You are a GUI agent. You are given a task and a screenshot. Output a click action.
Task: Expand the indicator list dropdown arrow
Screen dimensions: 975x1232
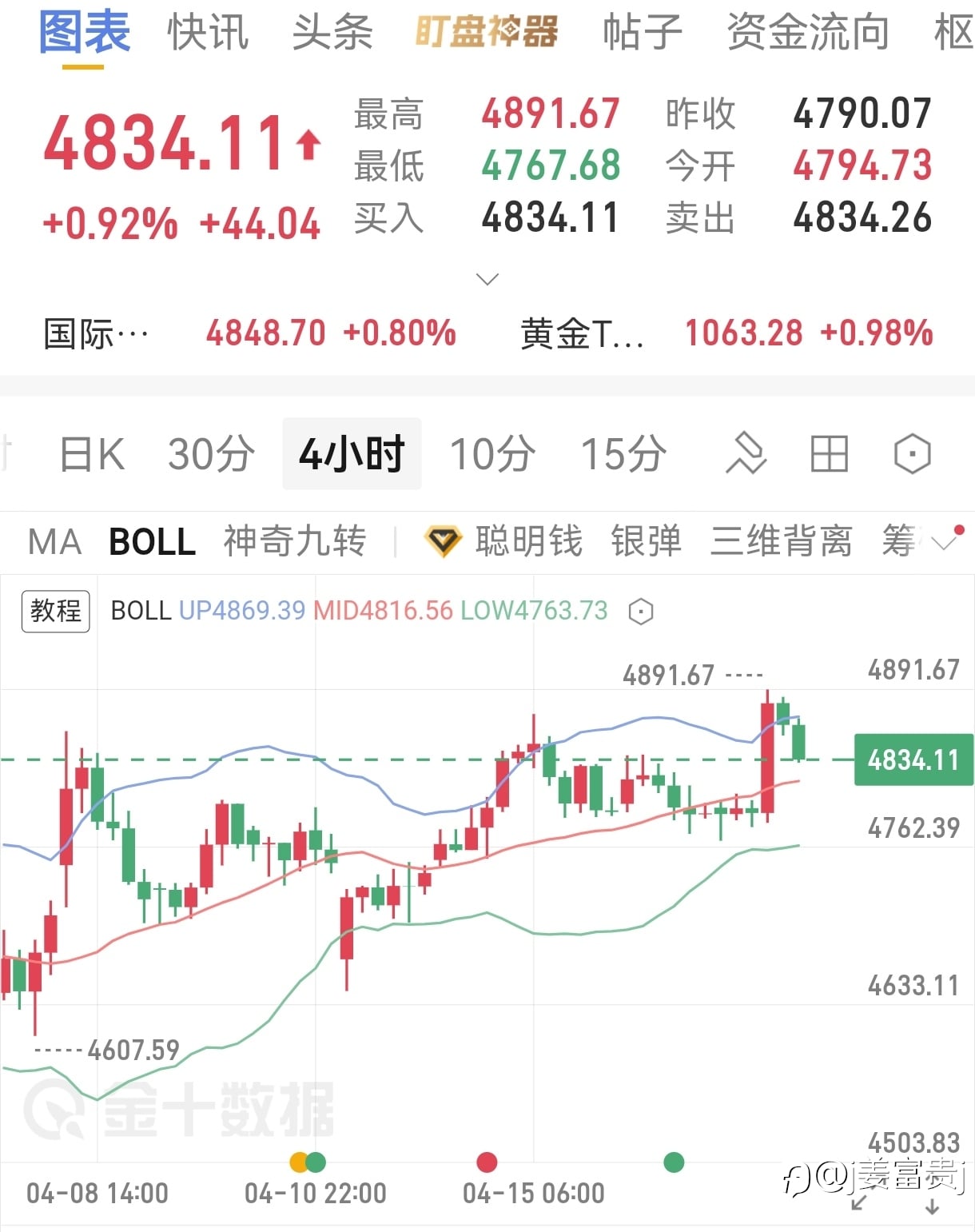(x=943, y=543)
